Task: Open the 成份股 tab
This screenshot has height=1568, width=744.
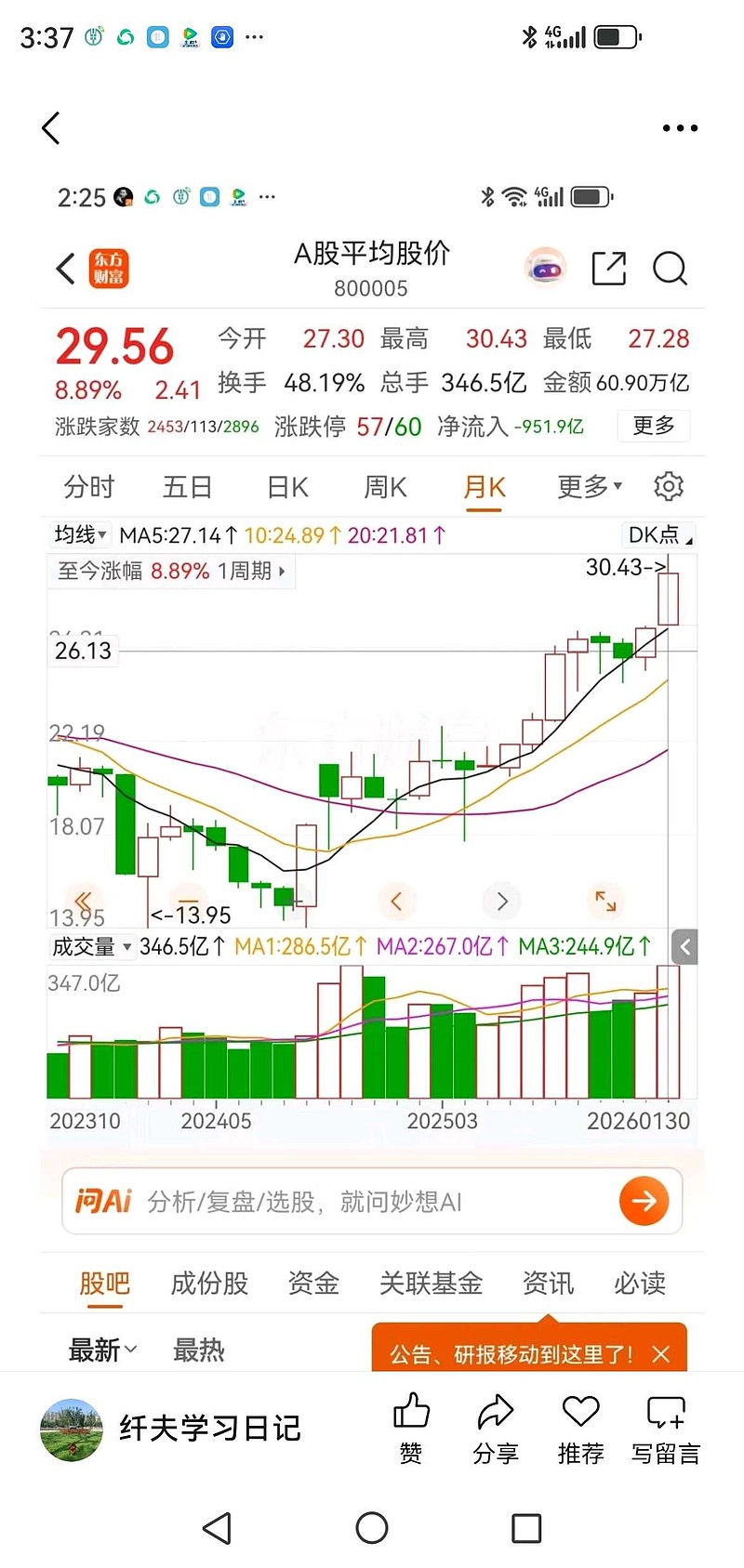Action: coord(209,1283)
